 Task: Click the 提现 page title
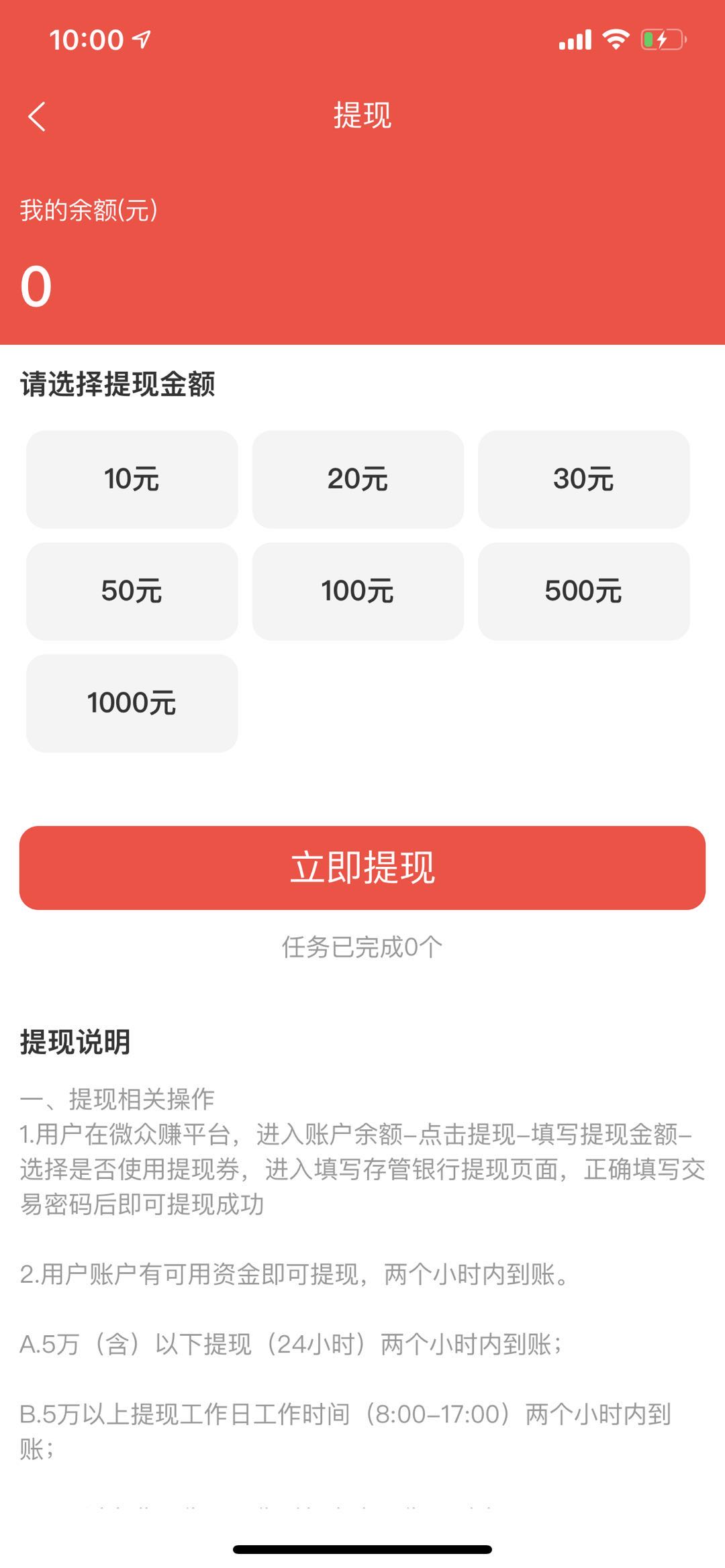362,114
